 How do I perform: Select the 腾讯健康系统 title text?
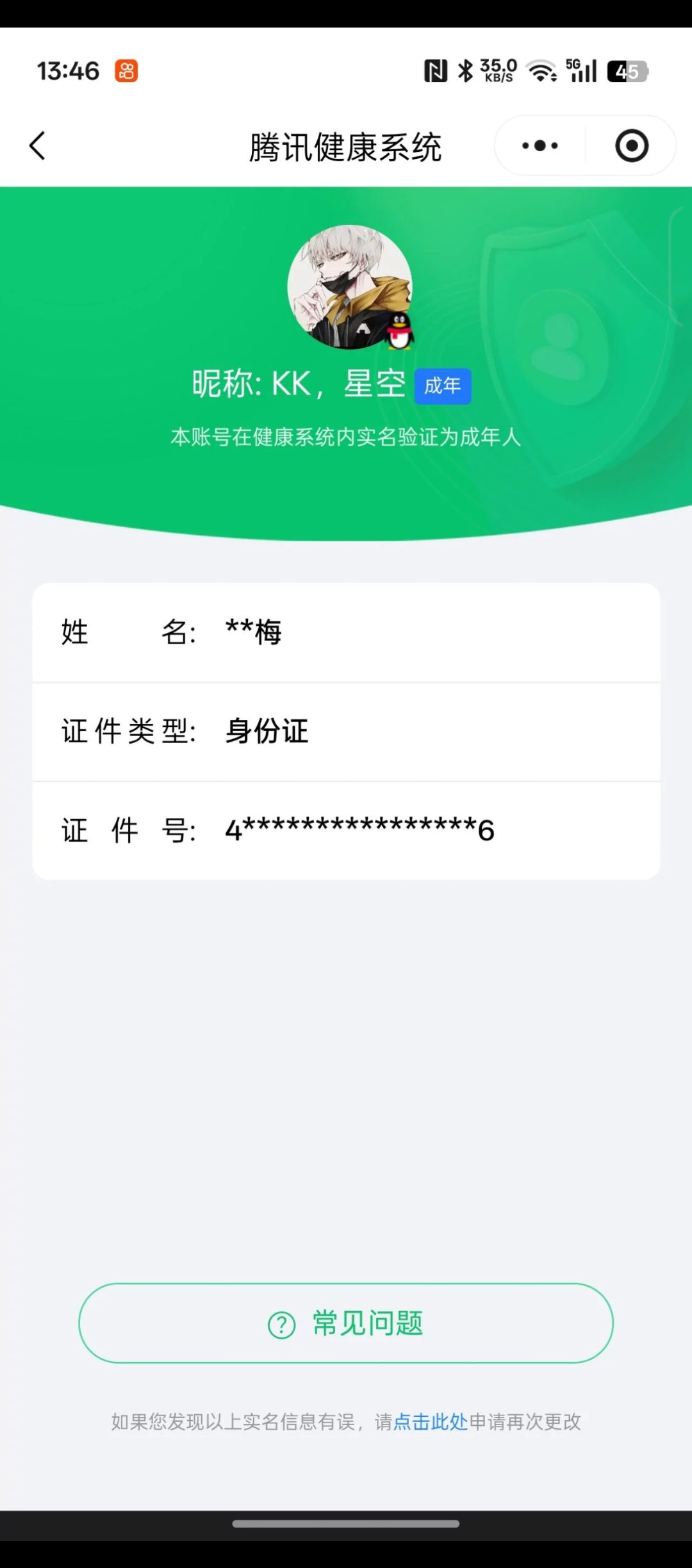[346, 145]
